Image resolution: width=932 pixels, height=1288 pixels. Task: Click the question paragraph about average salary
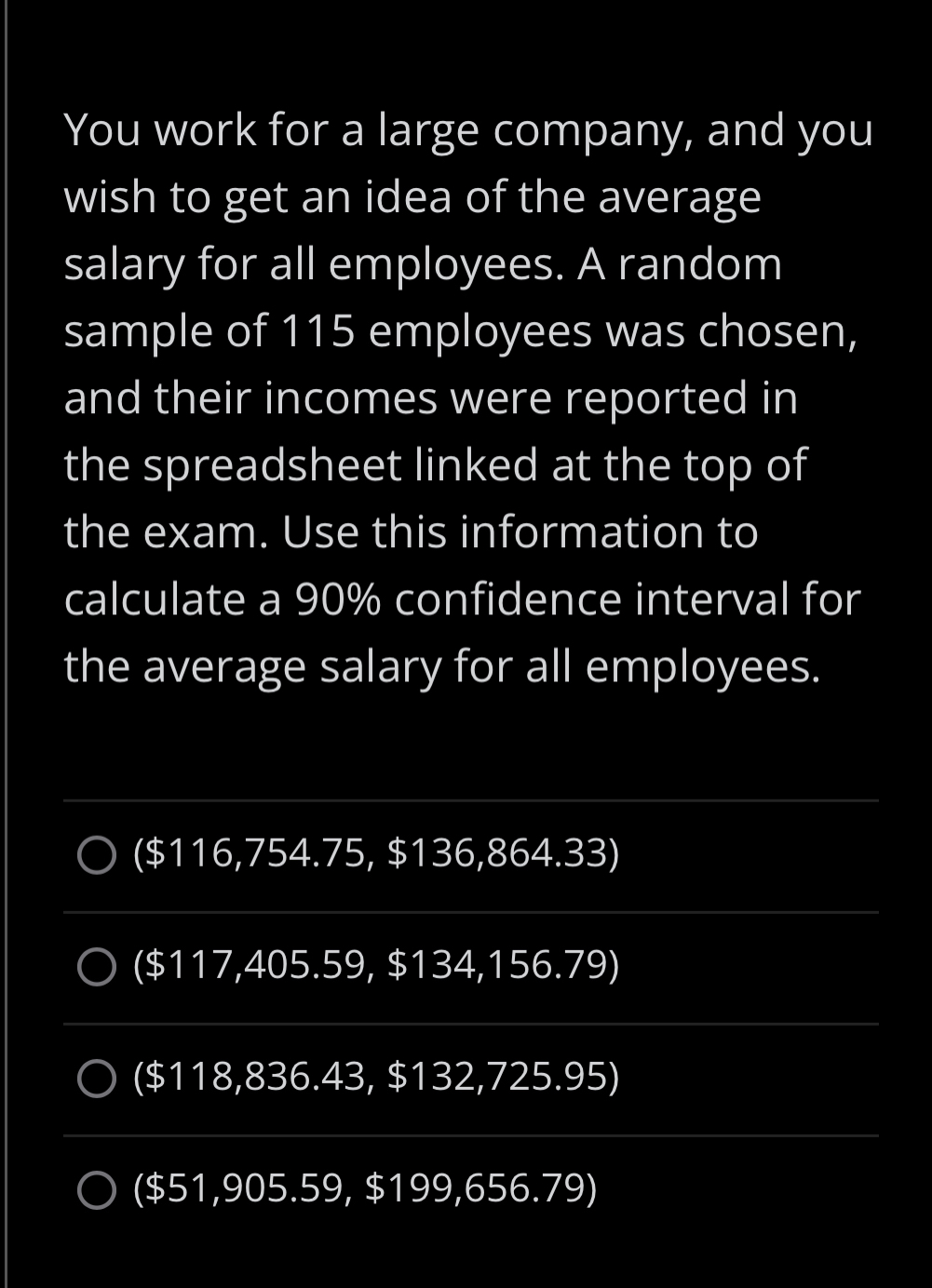[x=466, y=396]
